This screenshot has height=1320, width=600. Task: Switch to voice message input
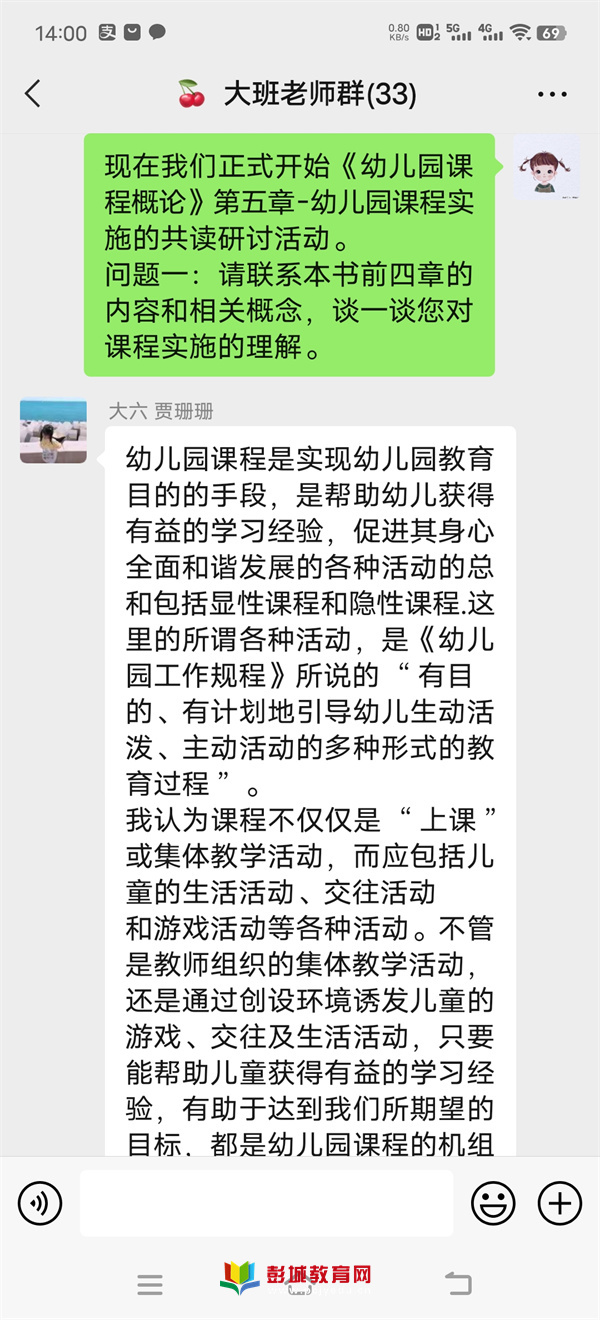pos(40,1202)
